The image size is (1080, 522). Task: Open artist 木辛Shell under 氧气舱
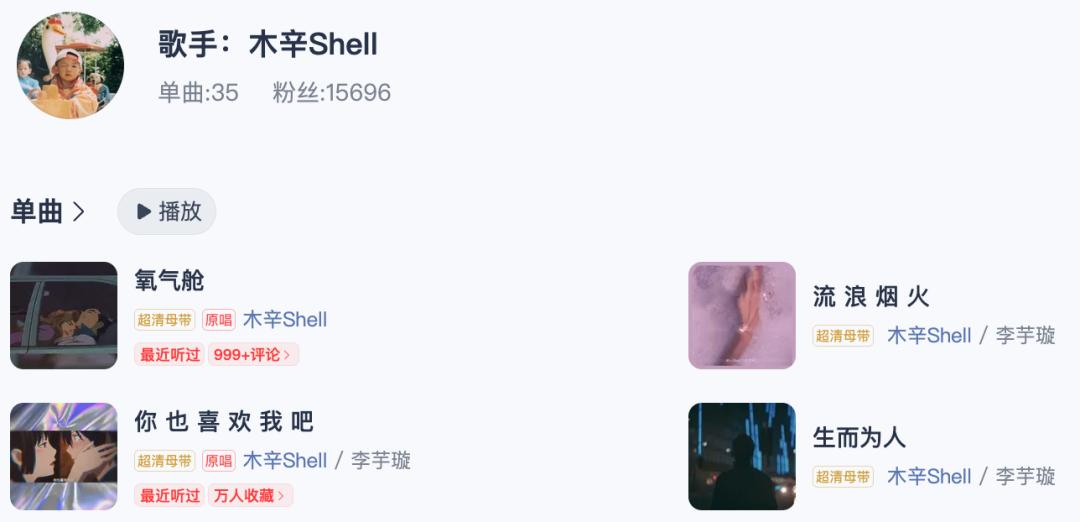pyautogui.click(x=285, y=320)
